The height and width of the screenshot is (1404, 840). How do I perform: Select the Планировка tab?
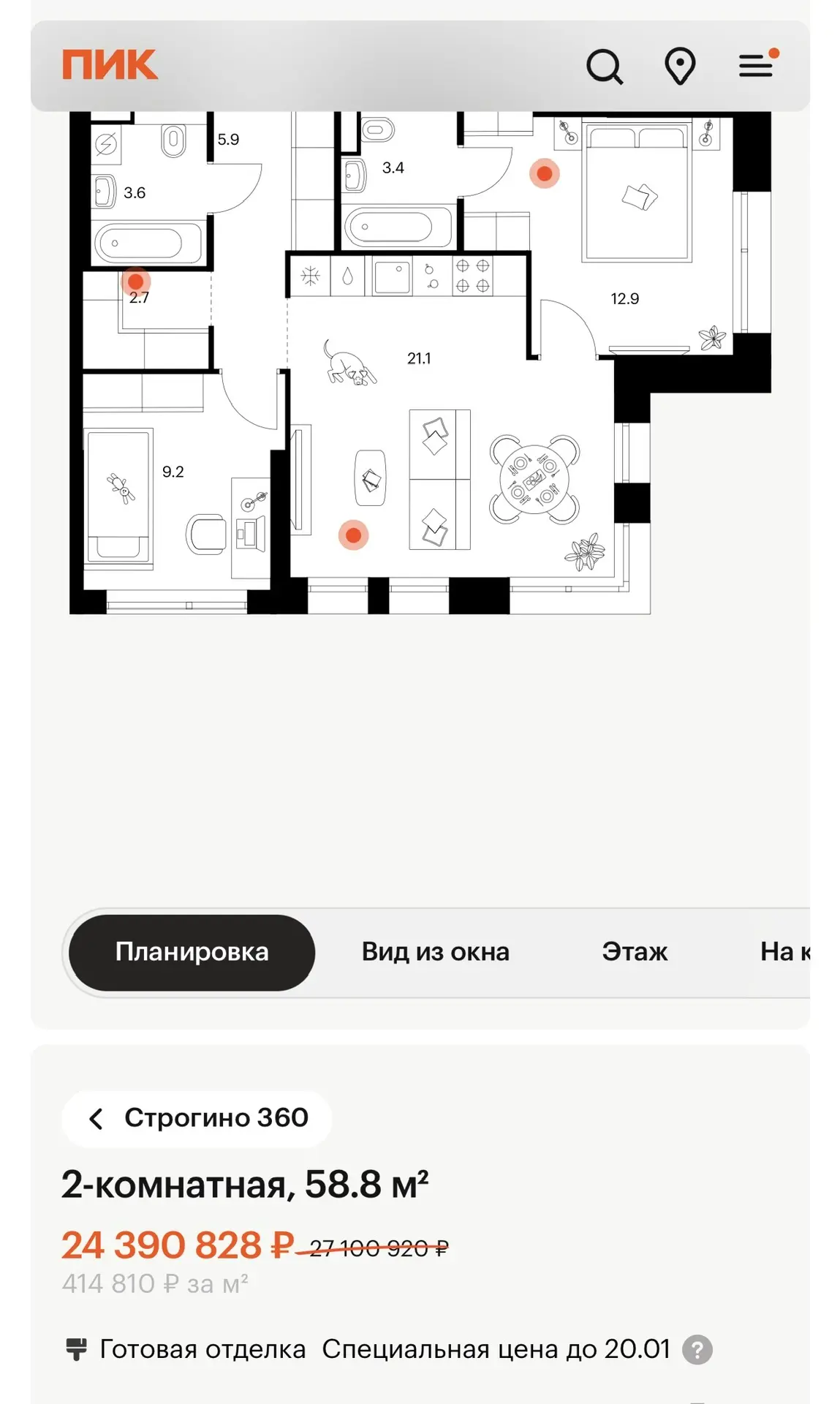[192, 952]
